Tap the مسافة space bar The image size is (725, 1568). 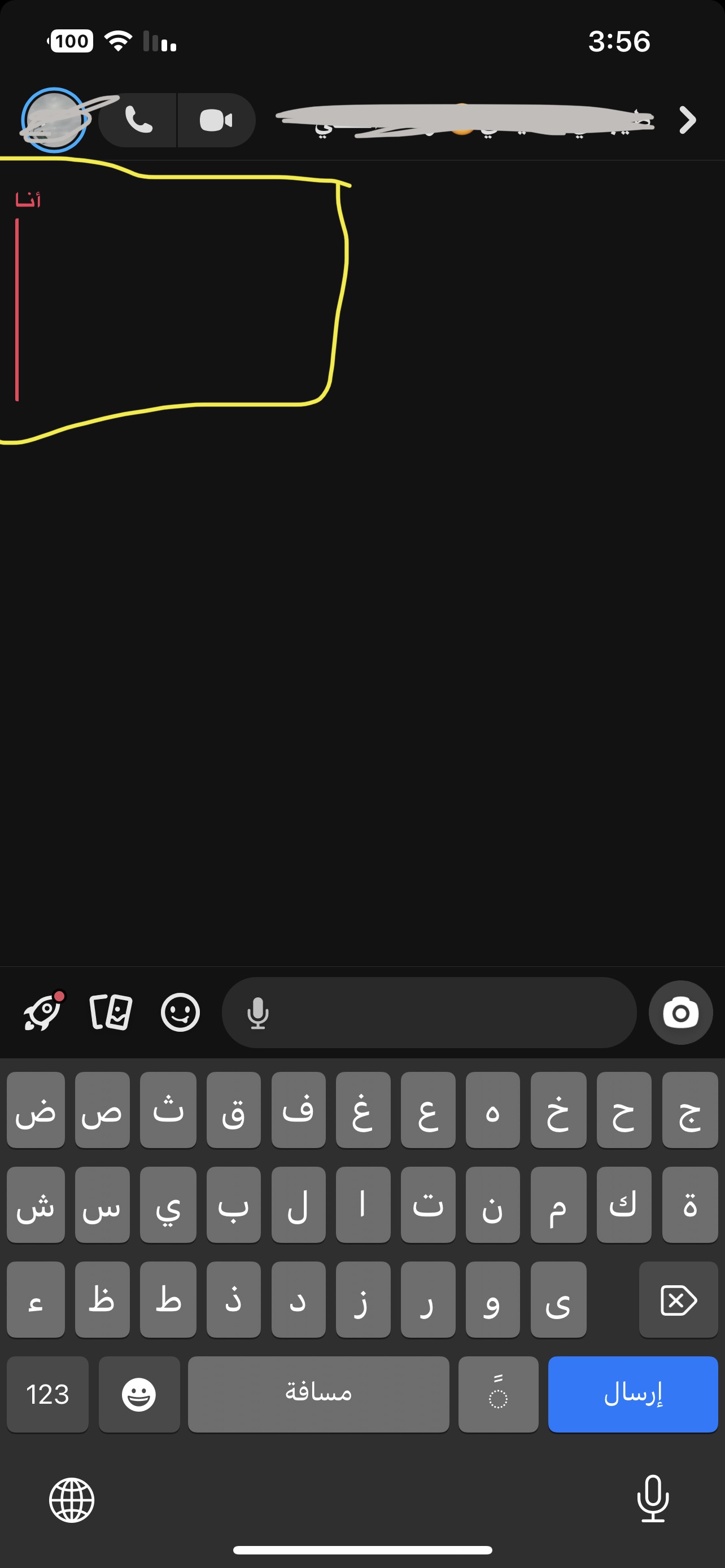(318, 1394)
